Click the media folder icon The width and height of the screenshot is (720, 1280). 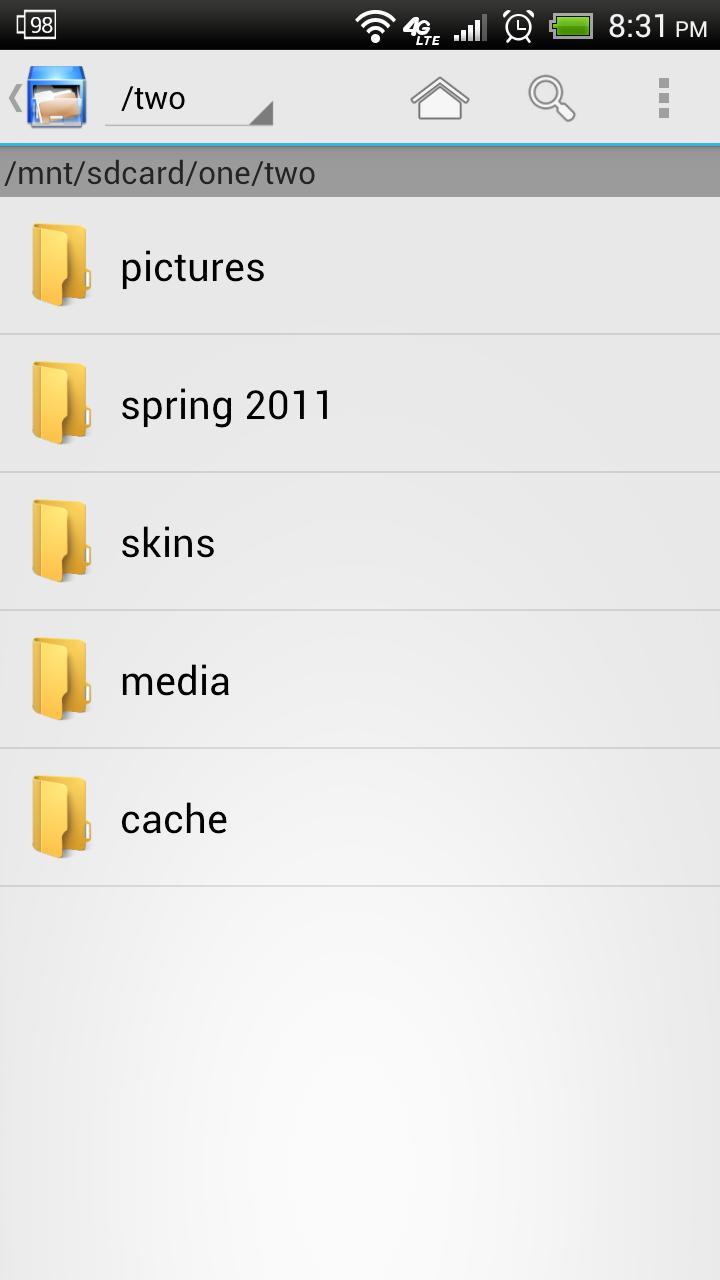click(60, 679)
